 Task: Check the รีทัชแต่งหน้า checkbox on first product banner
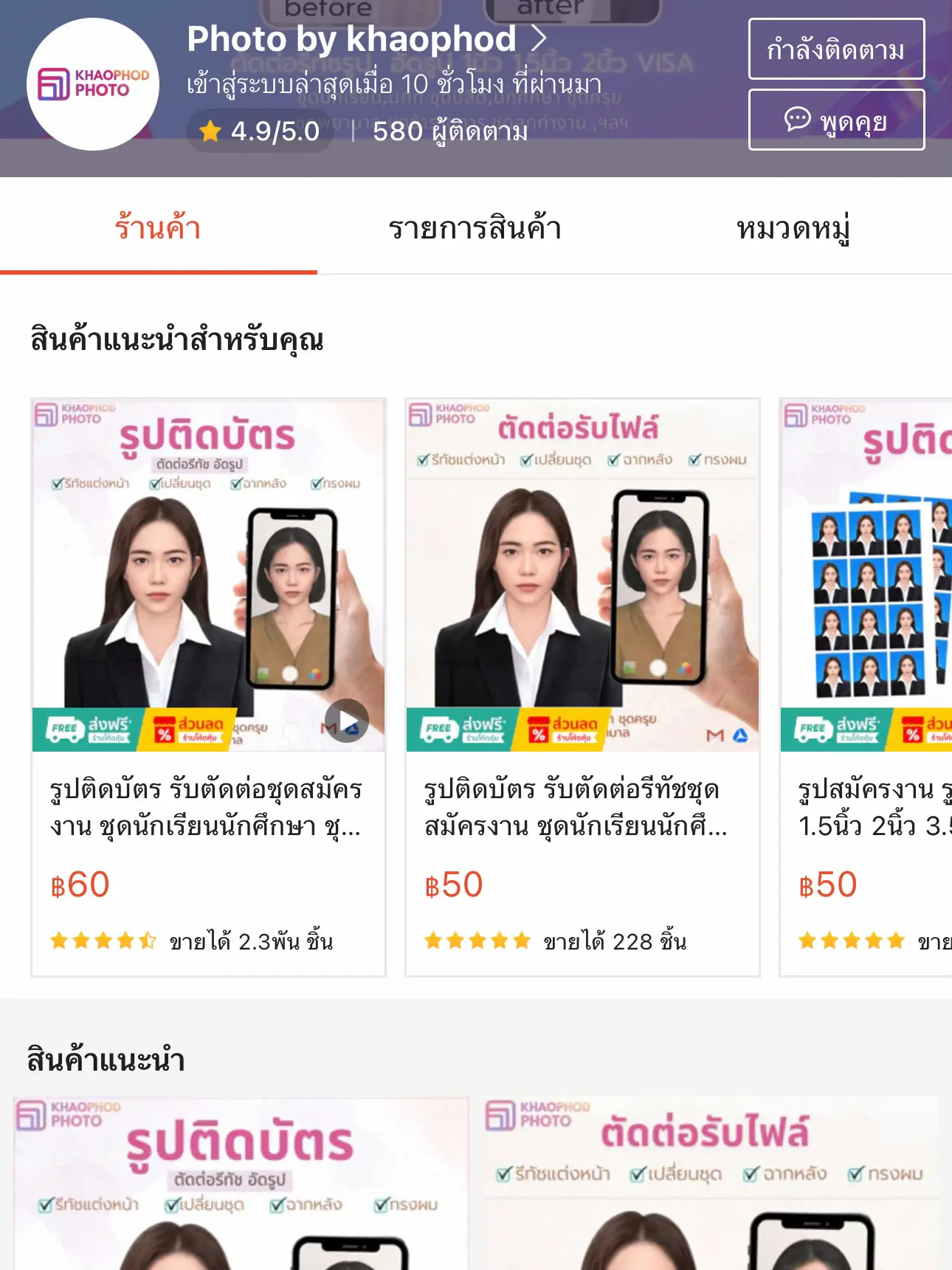click(x=57, y=484)
